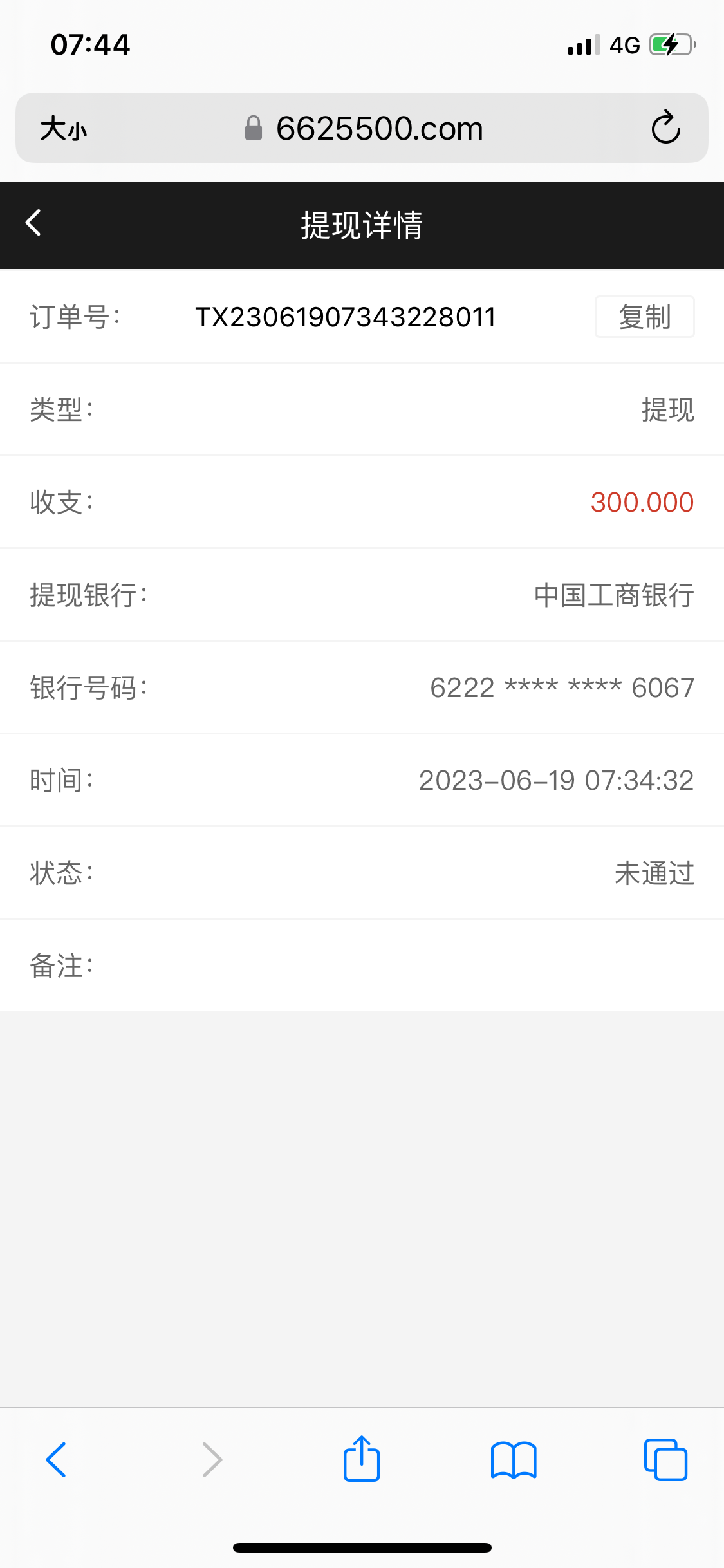Select the order number TX23061907343228011
Image resolution: width=724 pixels, height=1568 pixels.
coord(346,316)
